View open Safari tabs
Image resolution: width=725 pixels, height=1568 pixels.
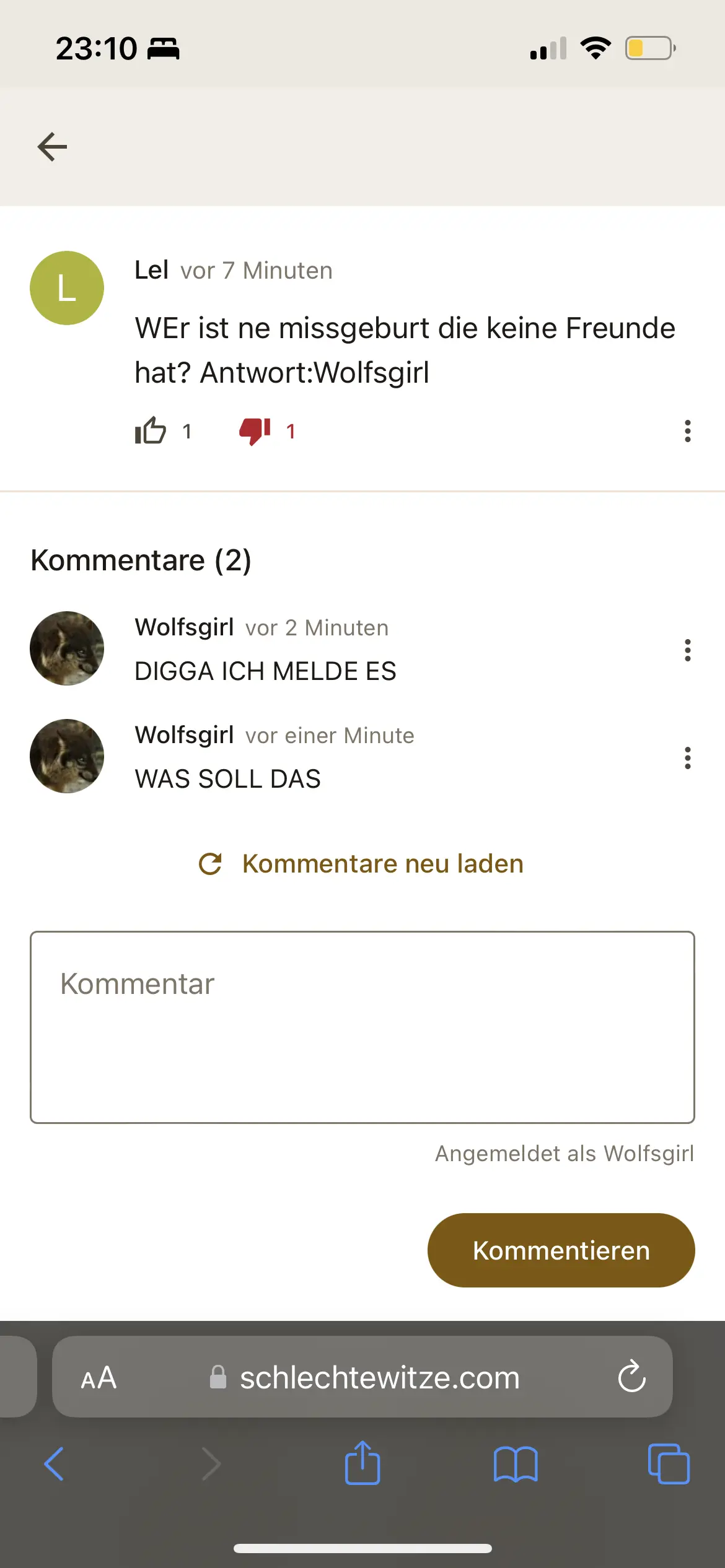(668, 1464)
